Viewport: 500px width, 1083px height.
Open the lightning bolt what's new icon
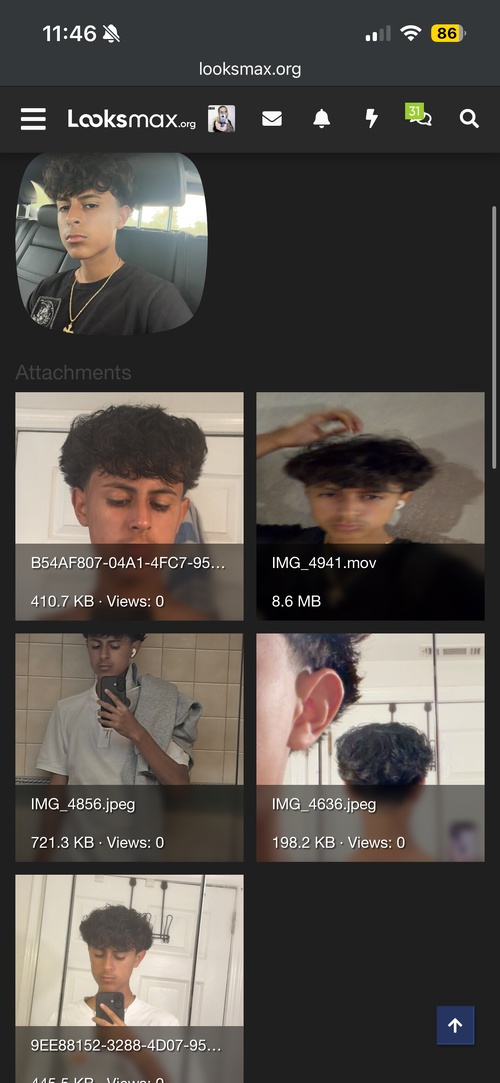click(x=372, y=119)
